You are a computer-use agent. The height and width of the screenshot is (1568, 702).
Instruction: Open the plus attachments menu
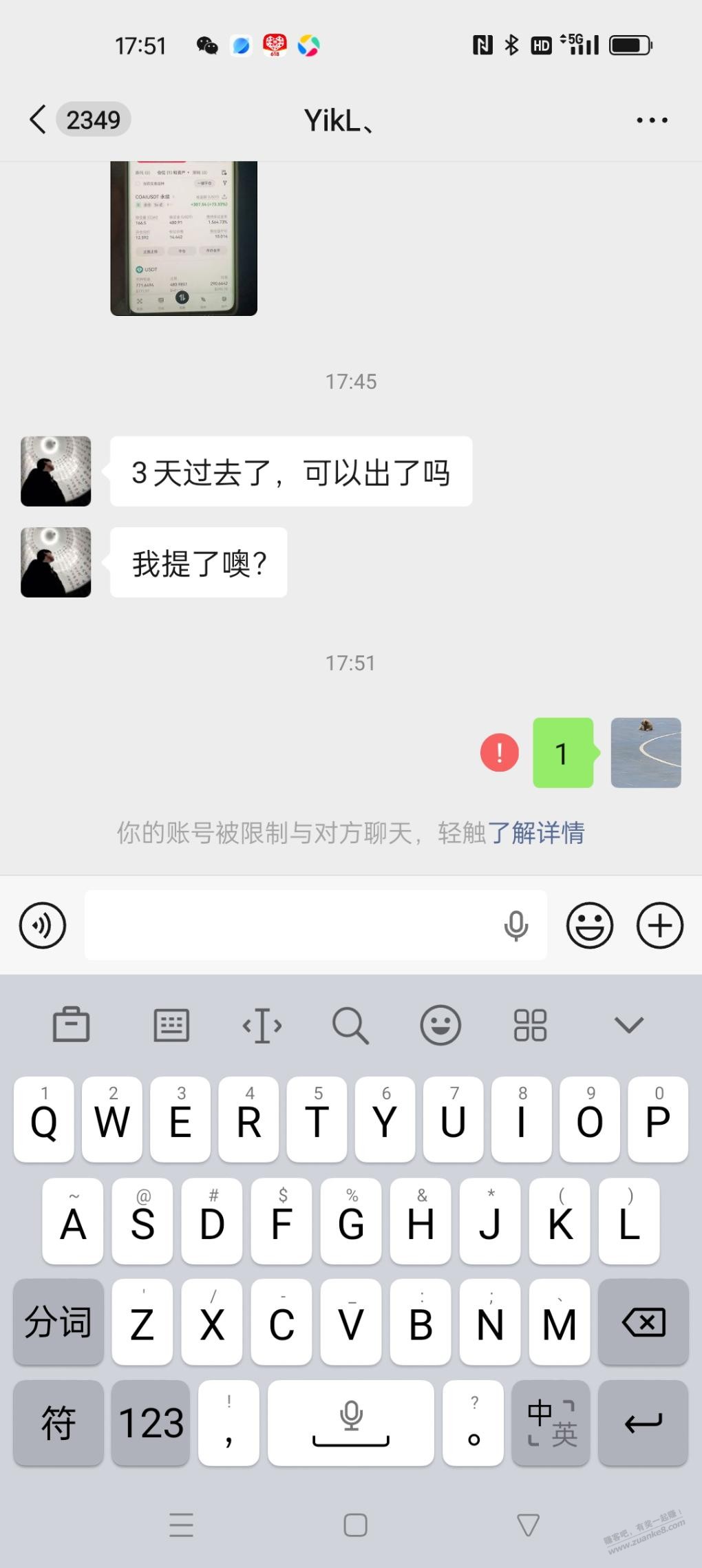[x=659, y=925]
